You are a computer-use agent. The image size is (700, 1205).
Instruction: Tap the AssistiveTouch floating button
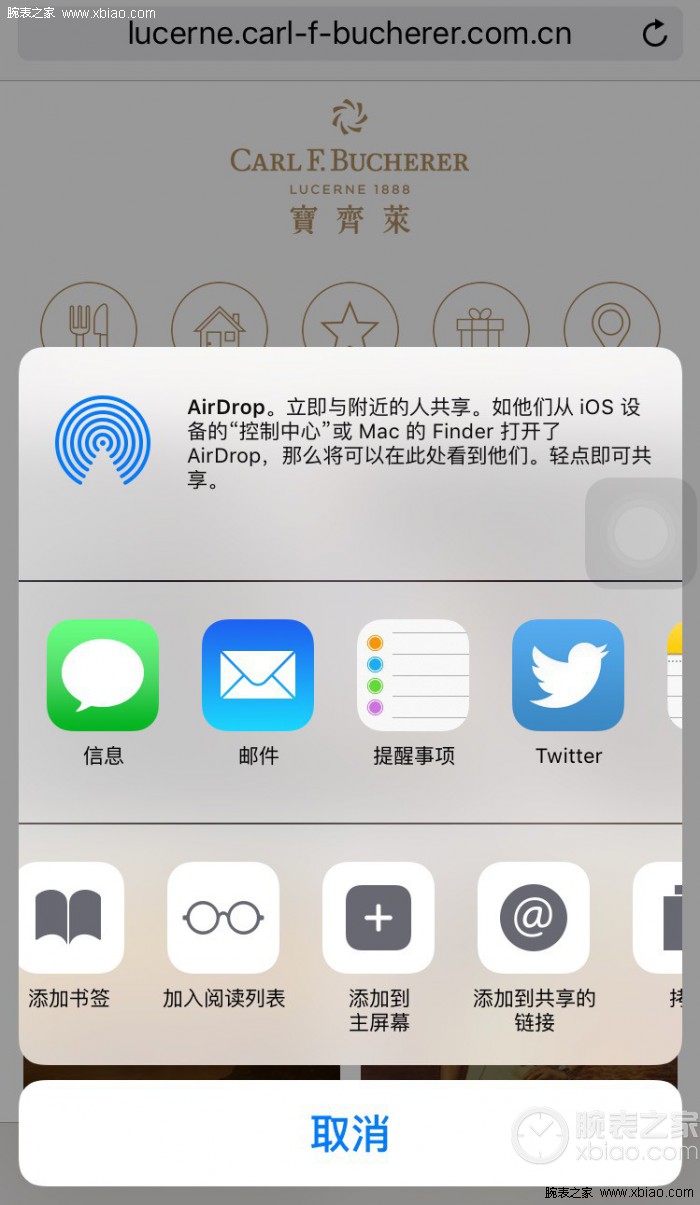click(640, 533)
